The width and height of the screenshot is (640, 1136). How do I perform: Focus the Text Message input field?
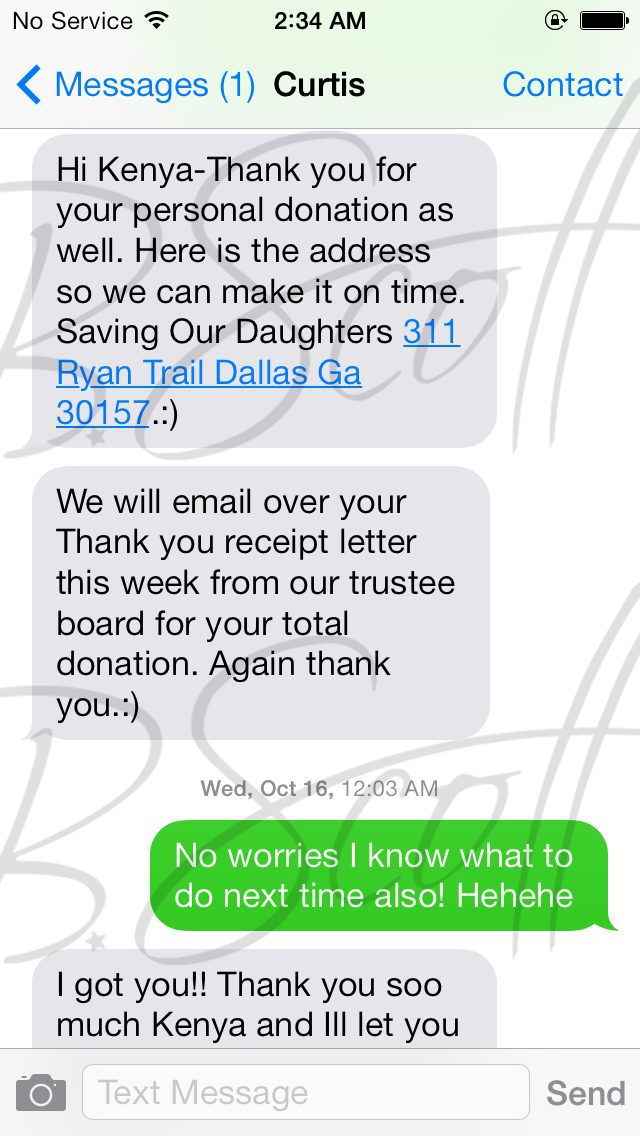coord(306,1092)
